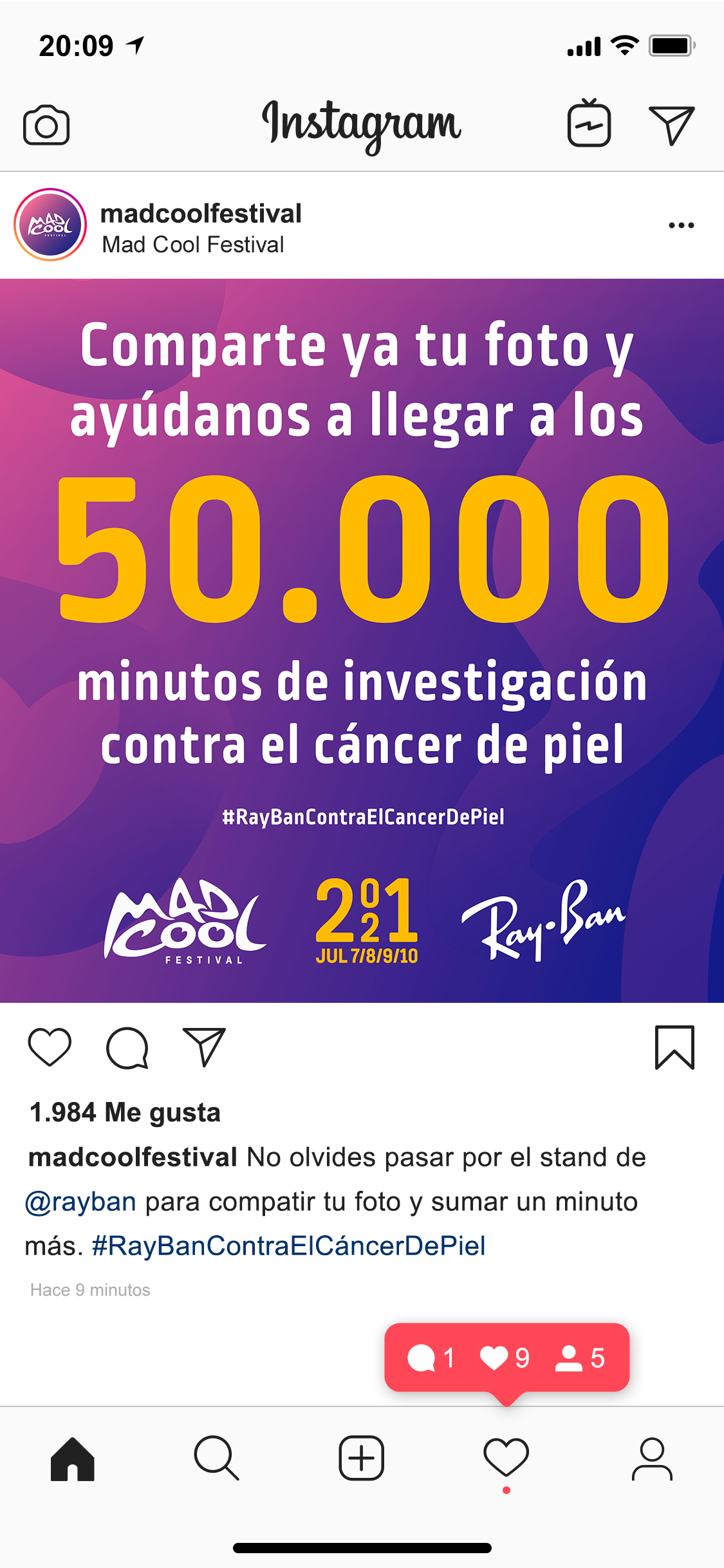Viewport: 724px width, 1568px height.
Task: Open the camera from the top bar
Action: point(46,125)
